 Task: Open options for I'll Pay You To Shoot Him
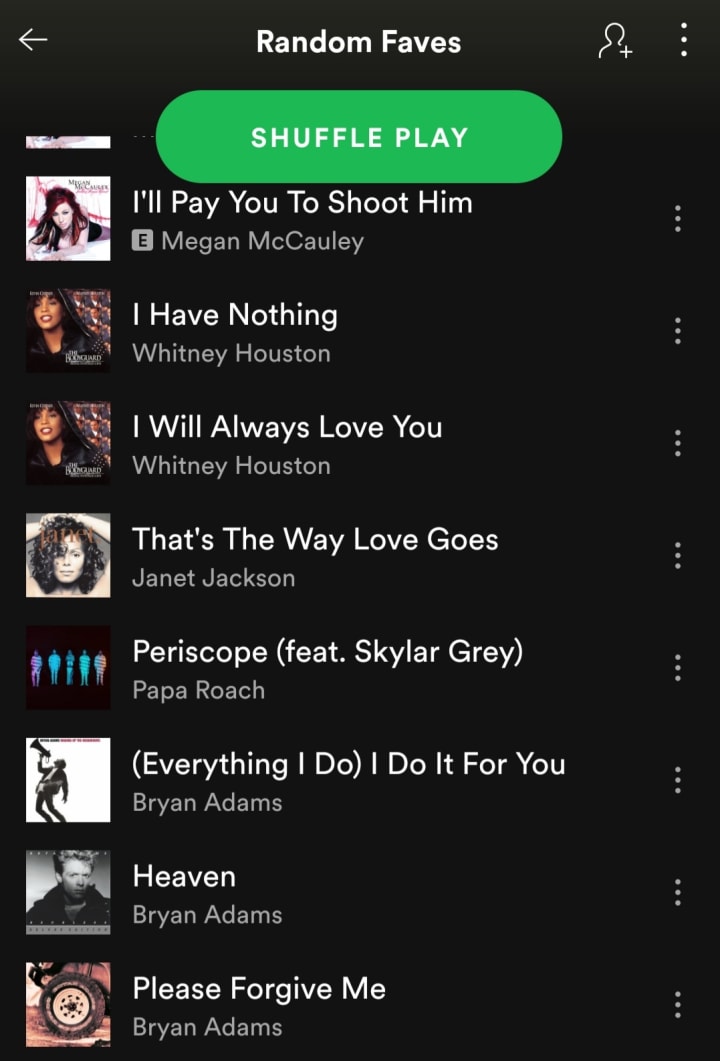tap(677, 219)
